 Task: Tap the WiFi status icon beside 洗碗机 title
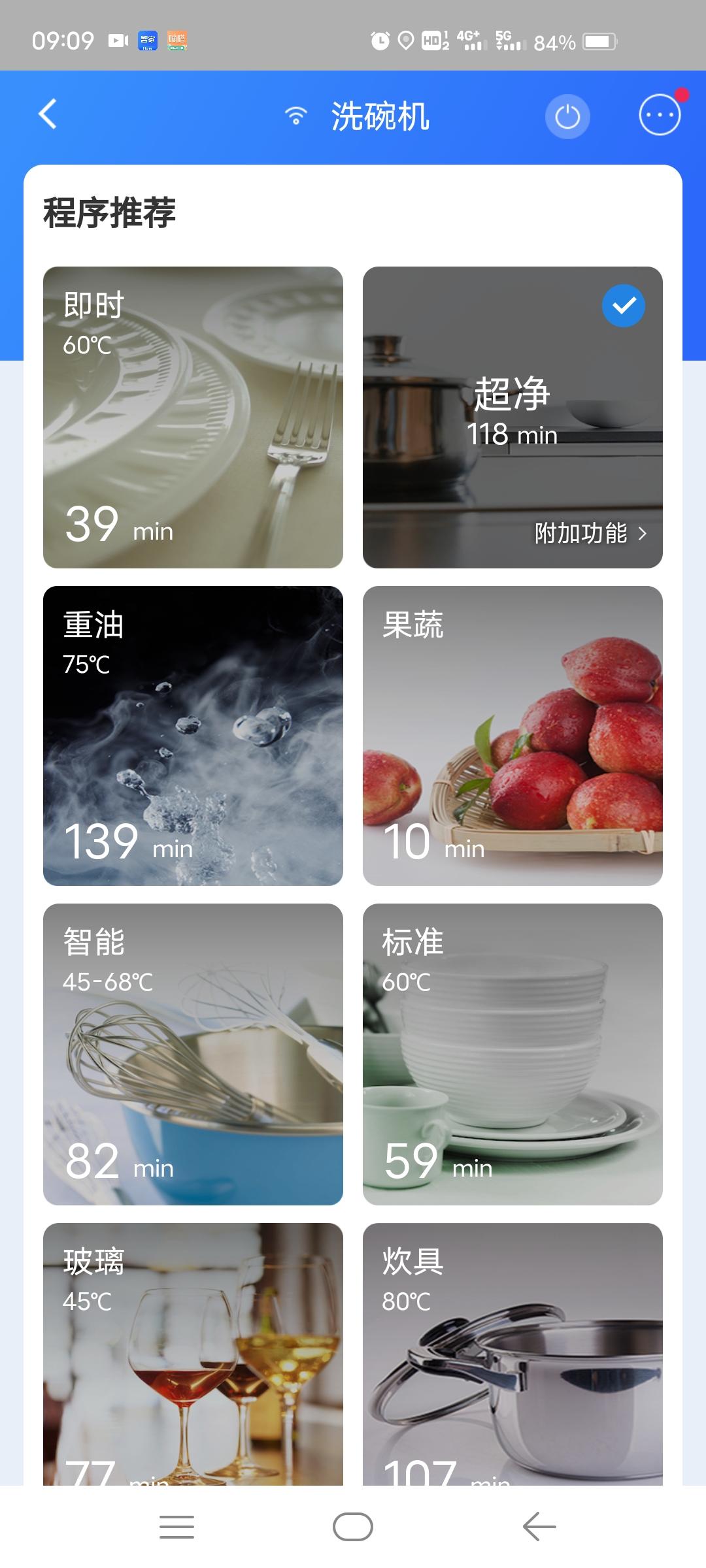coord(295,114)
